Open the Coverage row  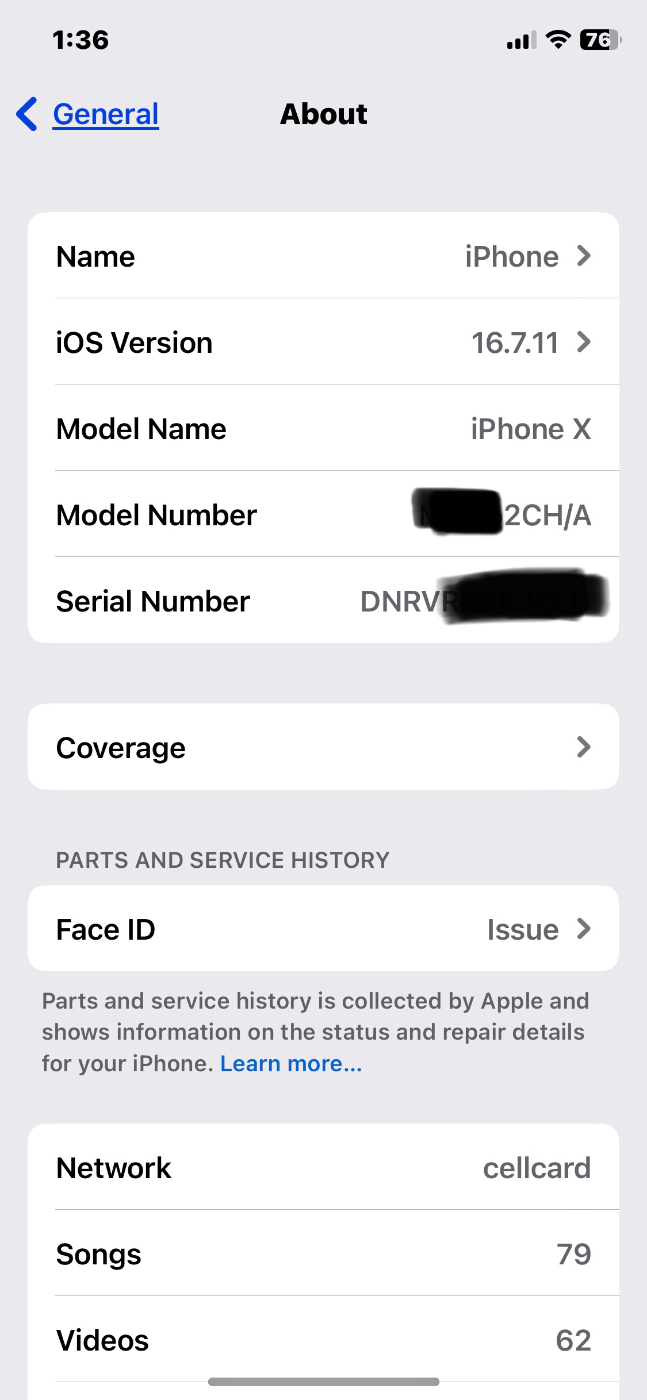[x=323, y=747]
